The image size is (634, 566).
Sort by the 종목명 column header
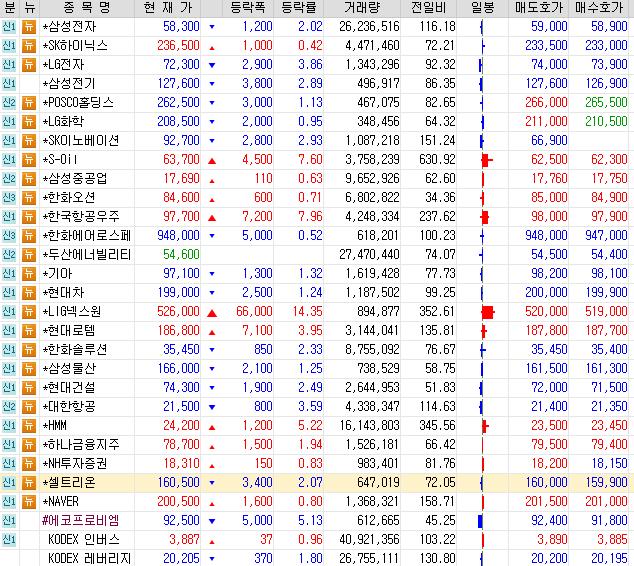pos(85,7)
